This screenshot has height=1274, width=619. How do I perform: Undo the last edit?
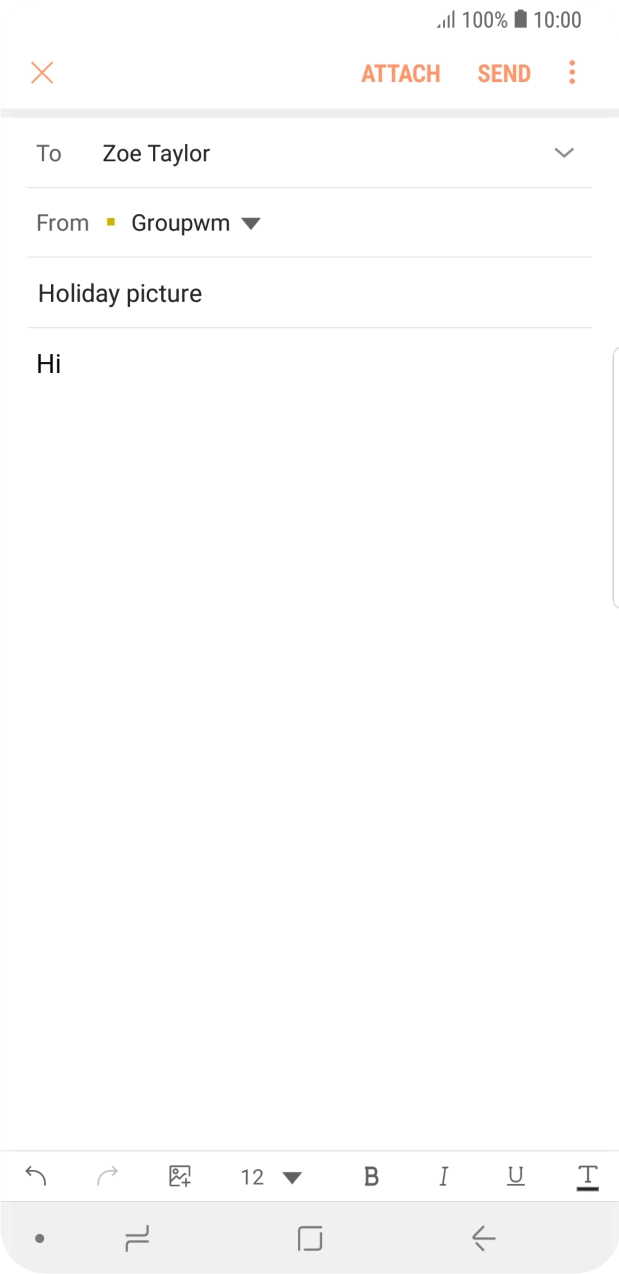[x=36, y=1176]
